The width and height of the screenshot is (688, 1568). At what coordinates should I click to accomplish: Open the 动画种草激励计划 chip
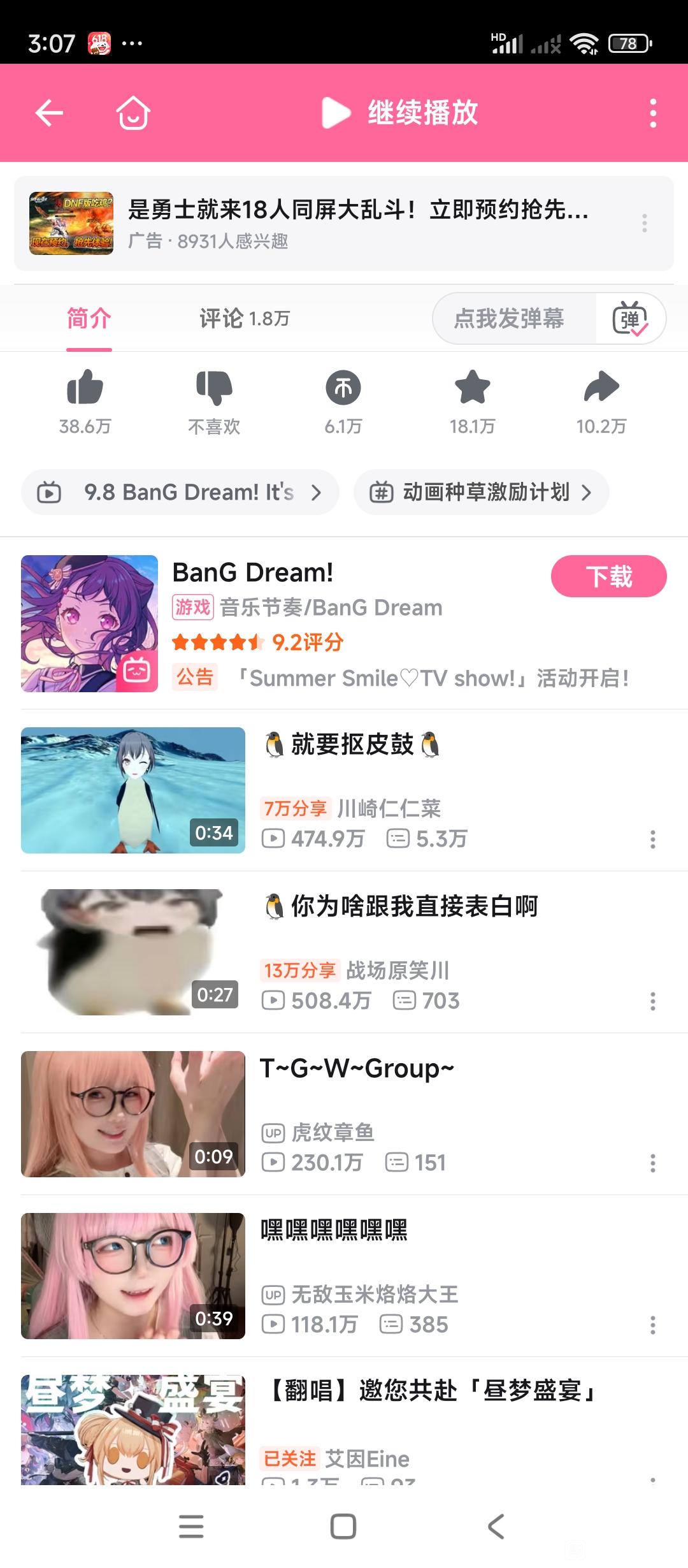(481, 492)
